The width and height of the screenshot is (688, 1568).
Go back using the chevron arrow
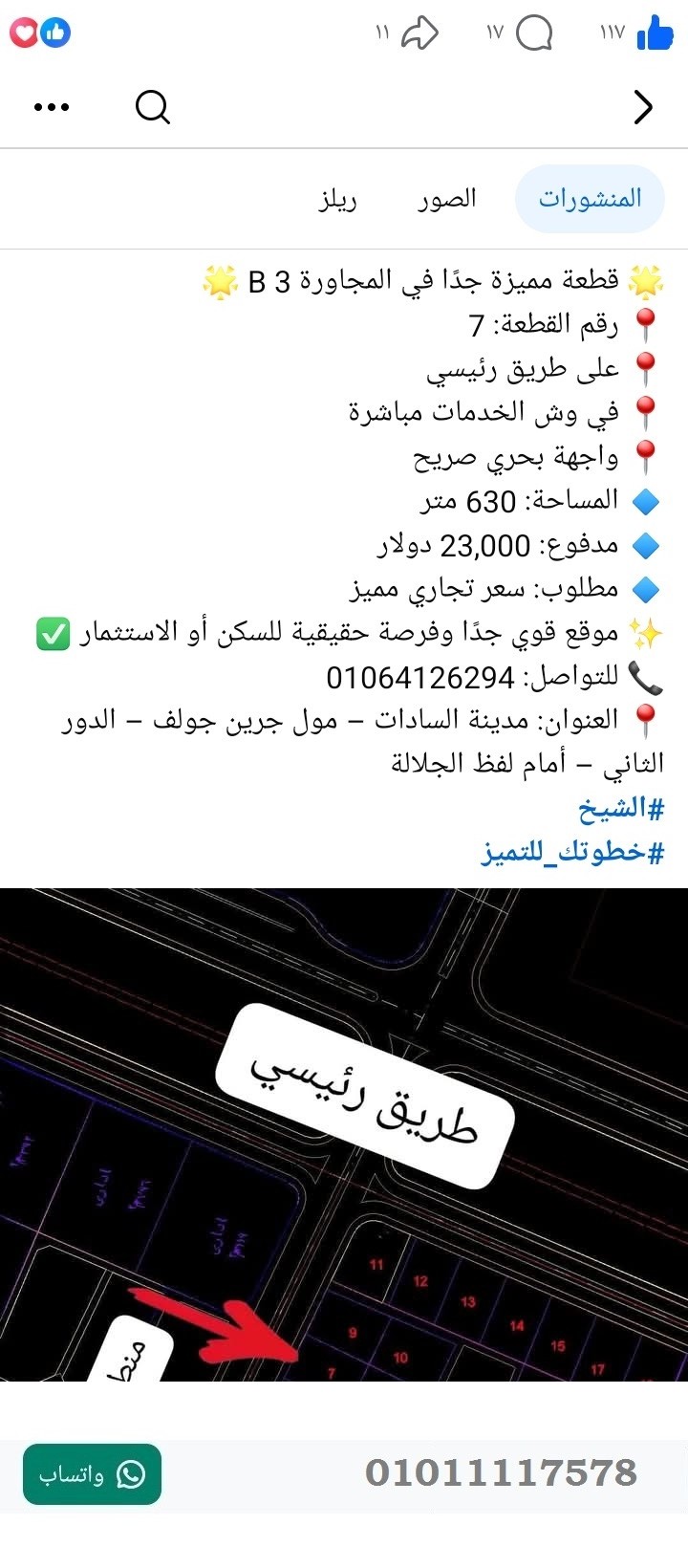[x=643, y=108]
